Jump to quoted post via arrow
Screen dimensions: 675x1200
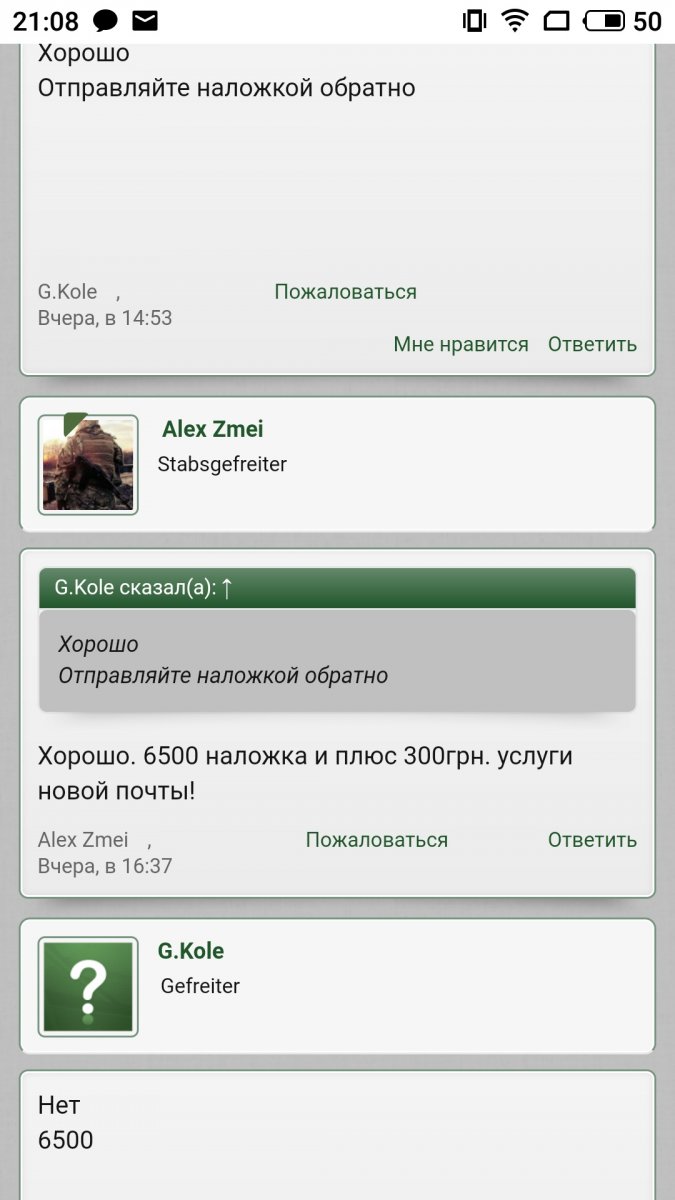point(227,588)
